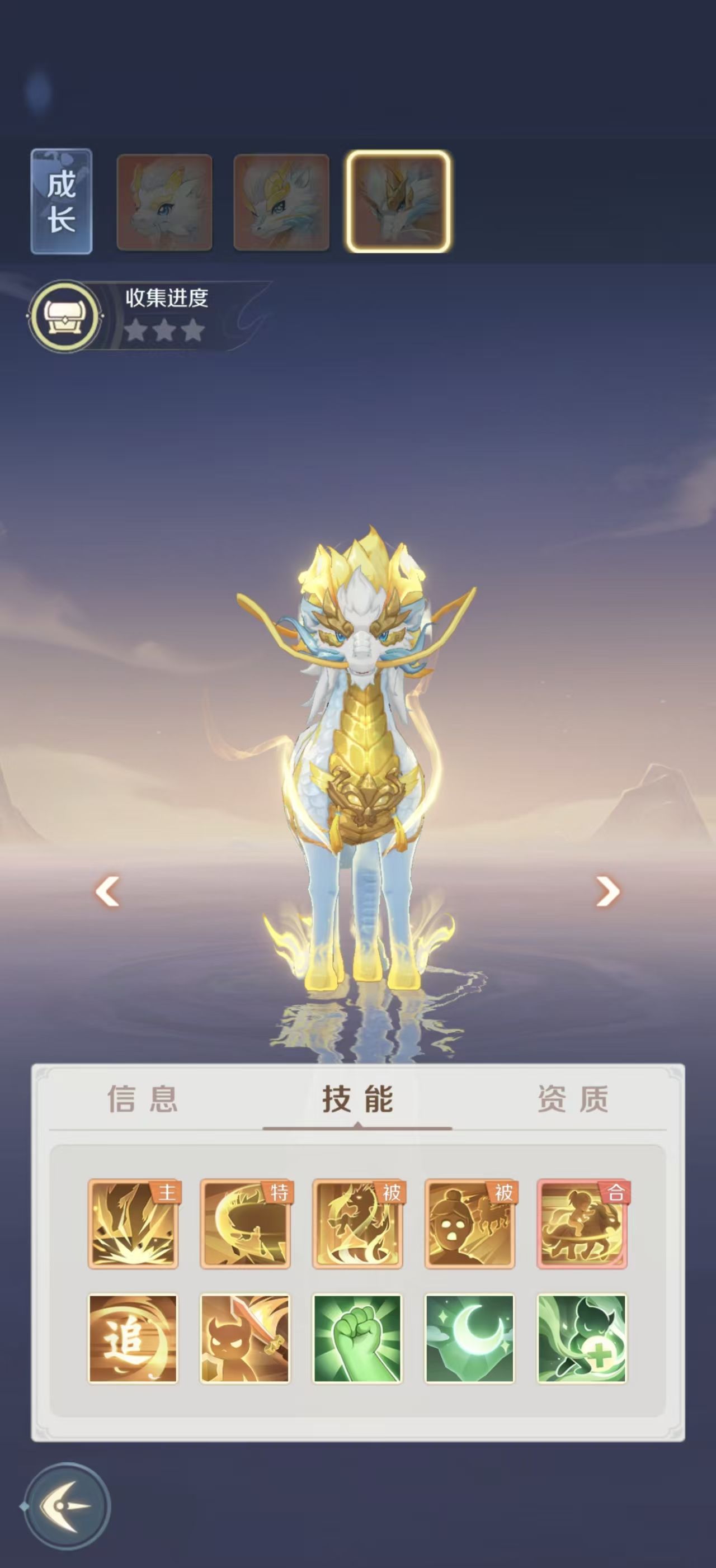Screen dimensions: 716x1568
Task: Open the devil with sword skill
Action: click(245, 1339)
